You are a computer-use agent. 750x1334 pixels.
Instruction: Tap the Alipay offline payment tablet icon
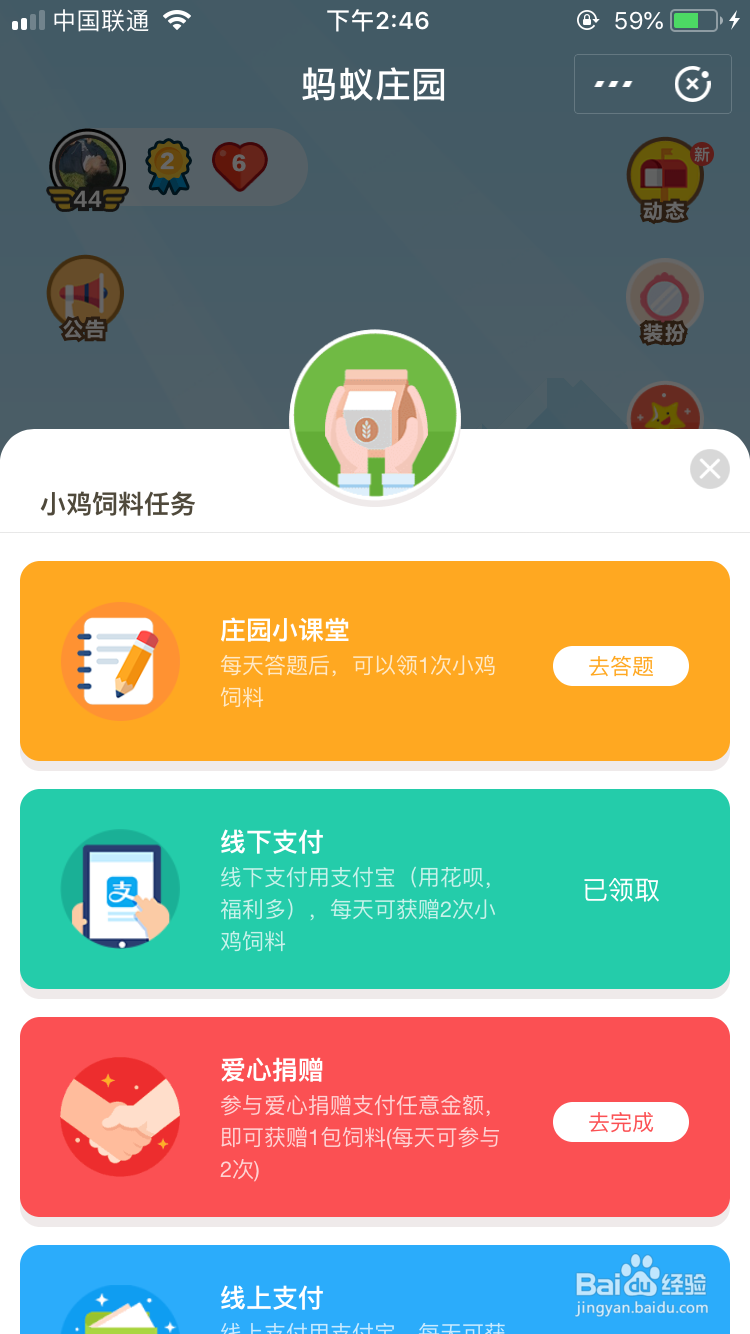(x=120, y=889)
